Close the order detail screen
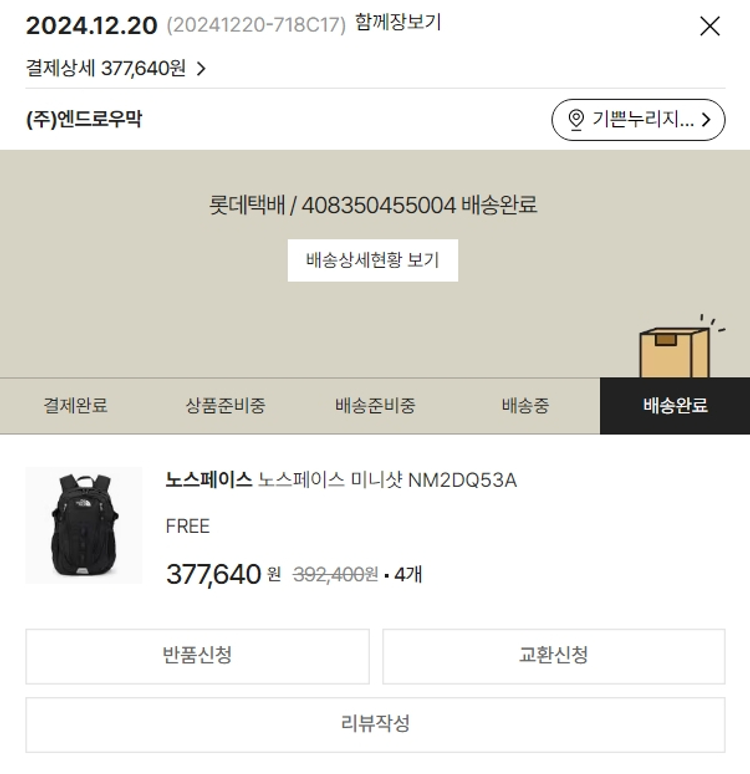 (x=709, y=26)
